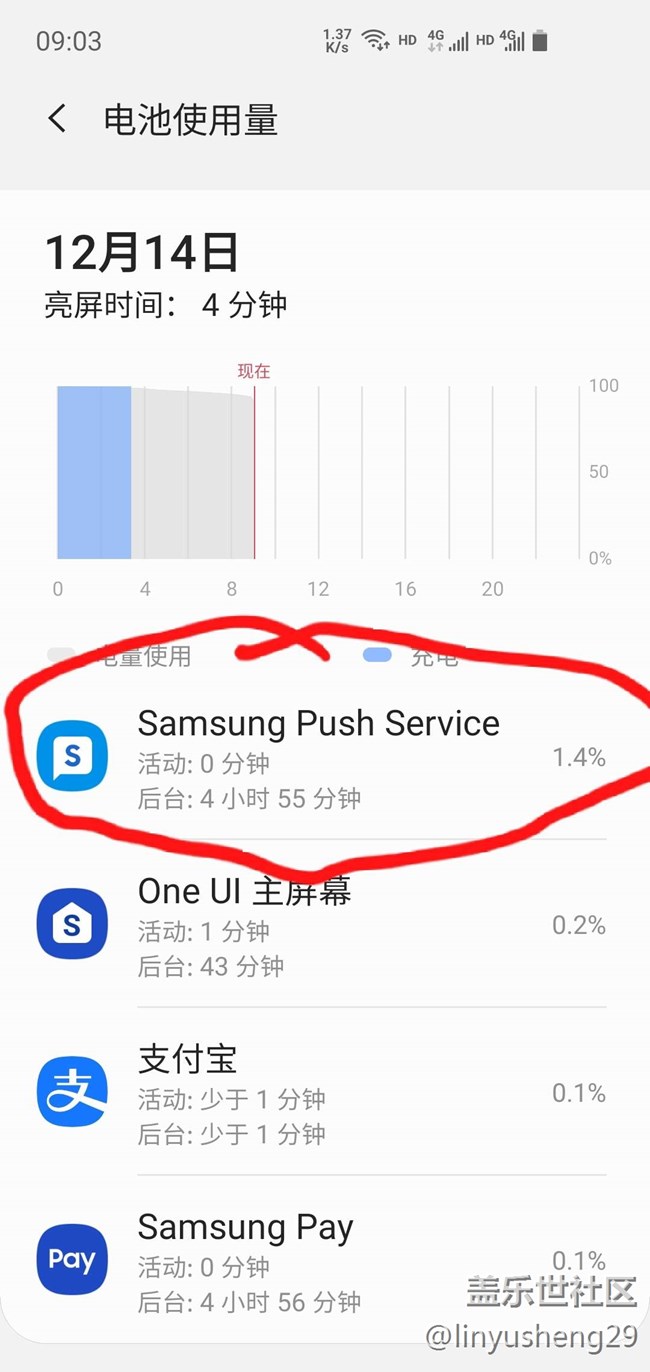Image resolution: width=650 pixels, height=1372 pixels.
Task: Open 支付宝 battery usage details
Action: click(x=318, y=1094)
